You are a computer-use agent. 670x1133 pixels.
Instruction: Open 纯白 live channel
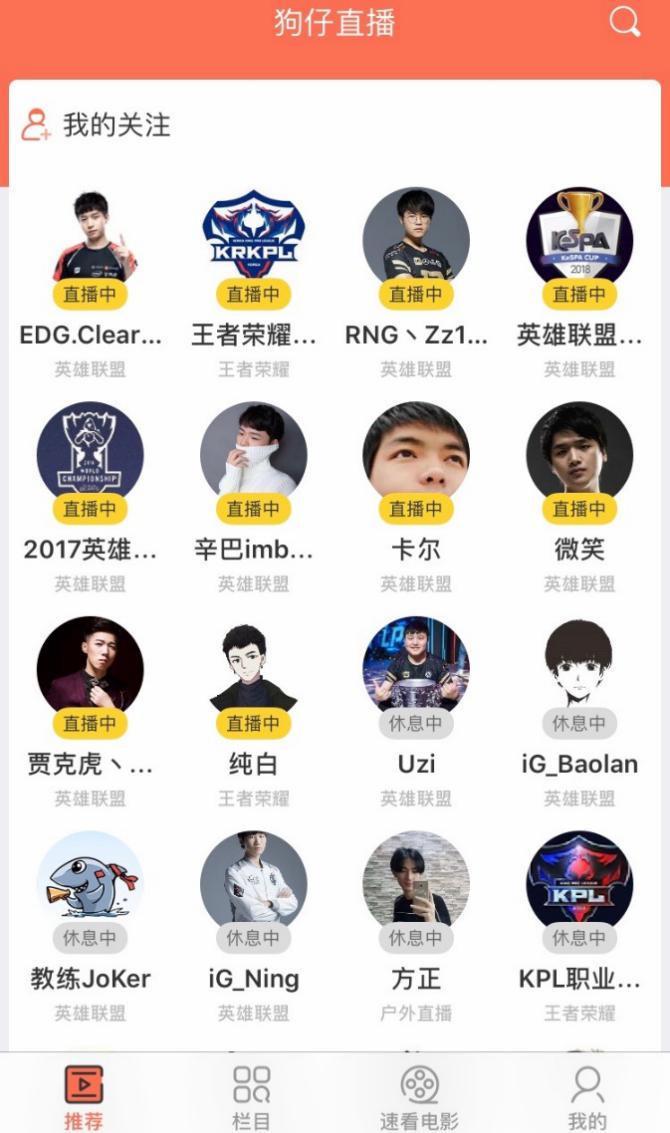tap(253, 670)
